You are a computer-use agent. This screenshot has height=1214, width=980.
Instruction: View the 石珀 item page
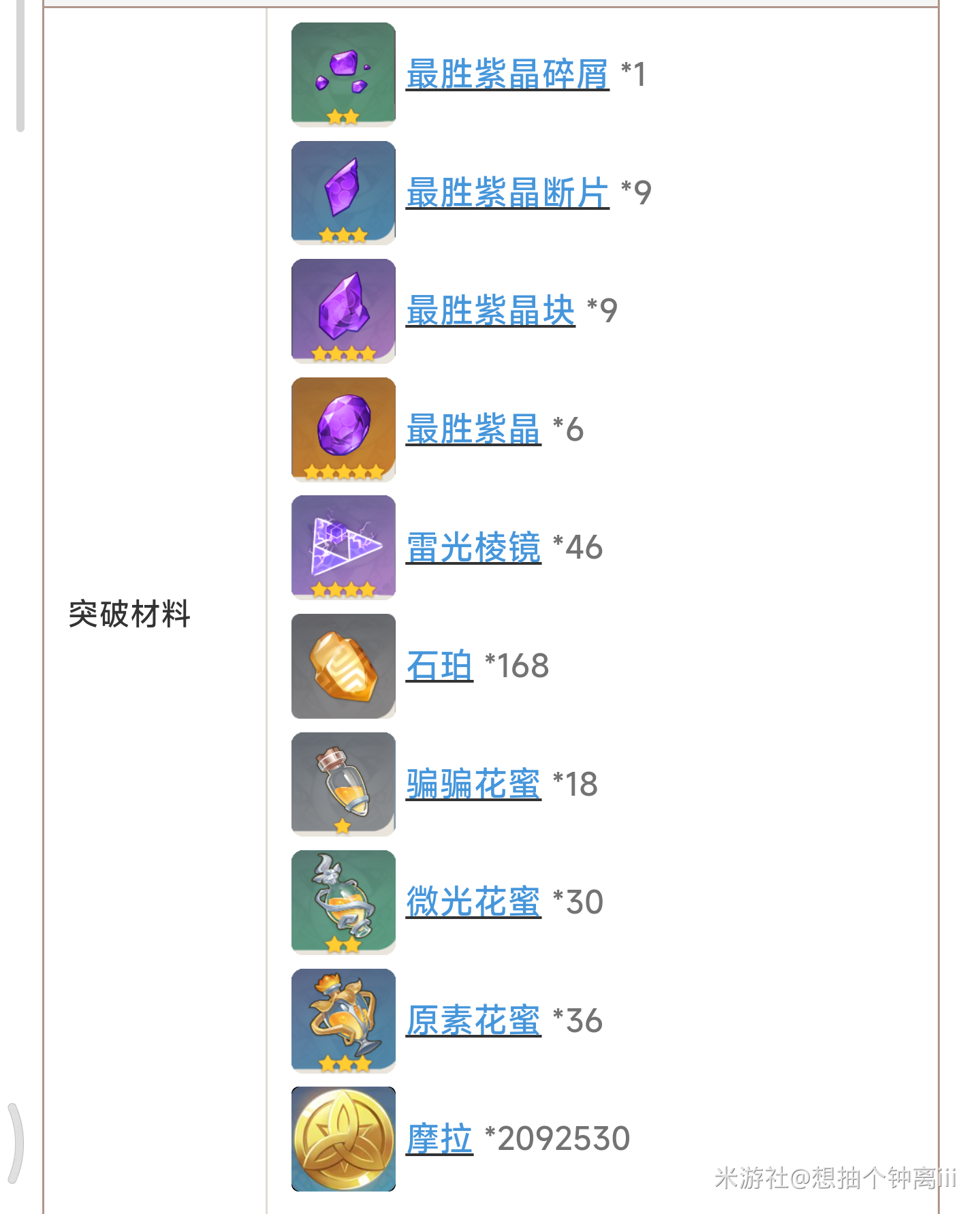coord(439,666)
